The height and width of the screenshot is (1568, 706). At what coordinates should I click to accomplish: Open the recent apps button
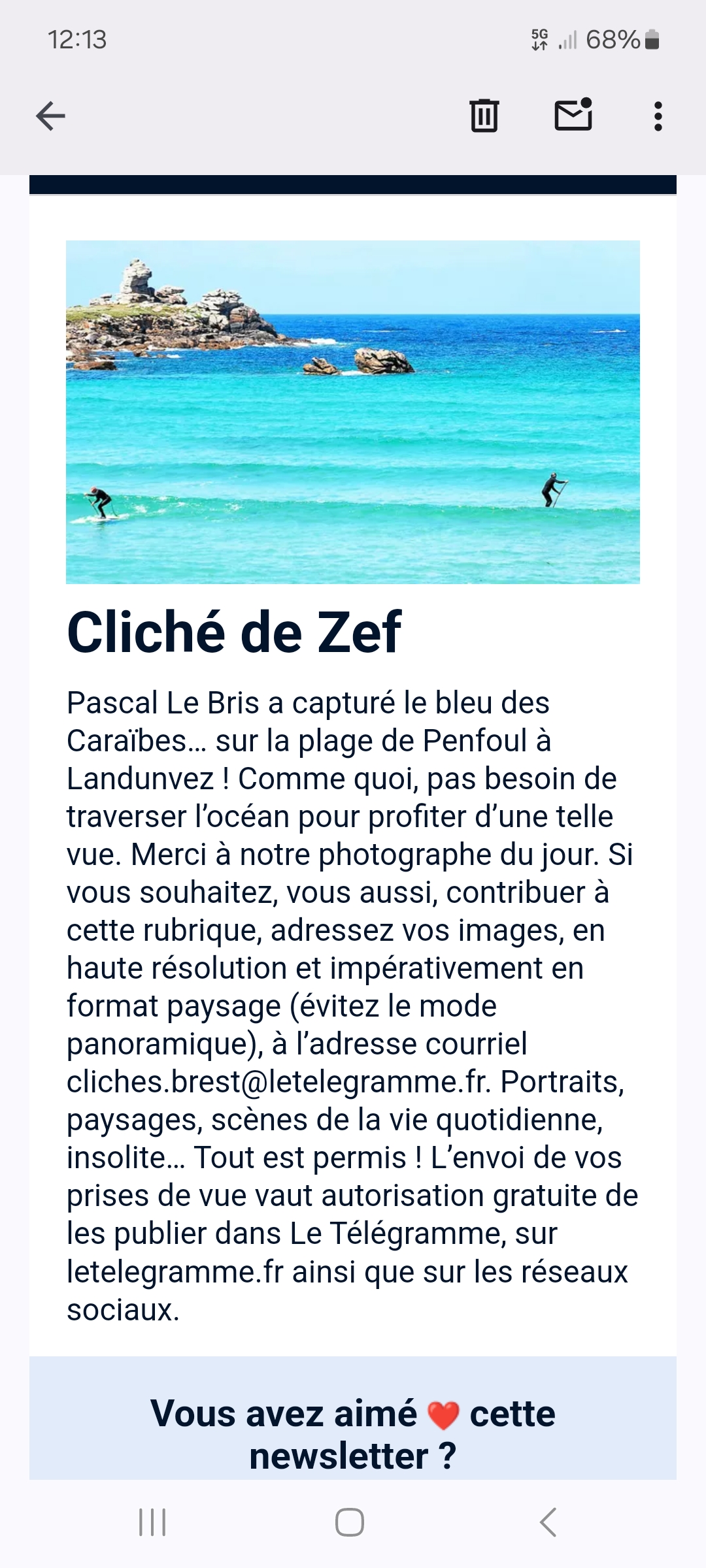152,1522
